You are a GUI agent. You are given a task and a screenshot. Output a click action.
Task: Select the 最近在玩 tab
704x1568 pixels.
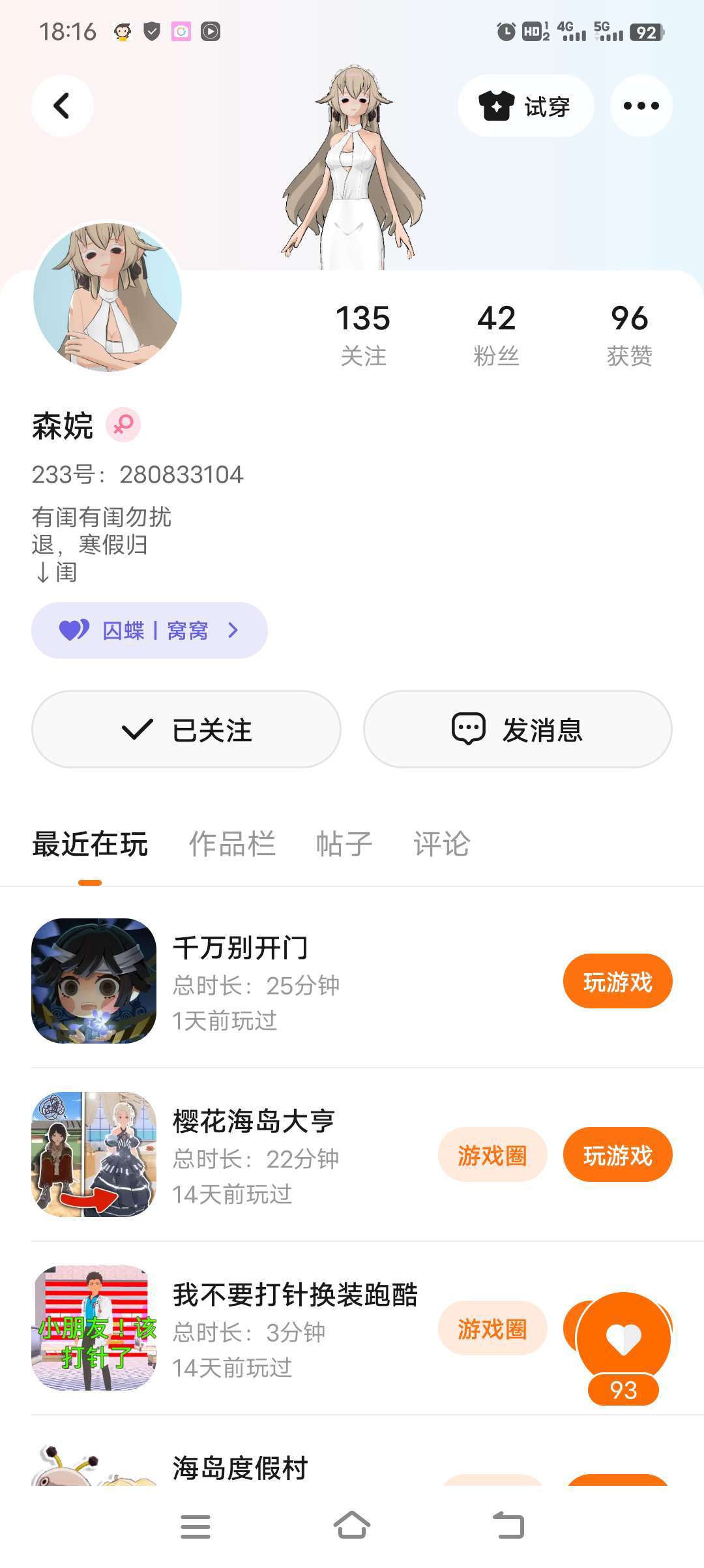[x=90, y=844]
